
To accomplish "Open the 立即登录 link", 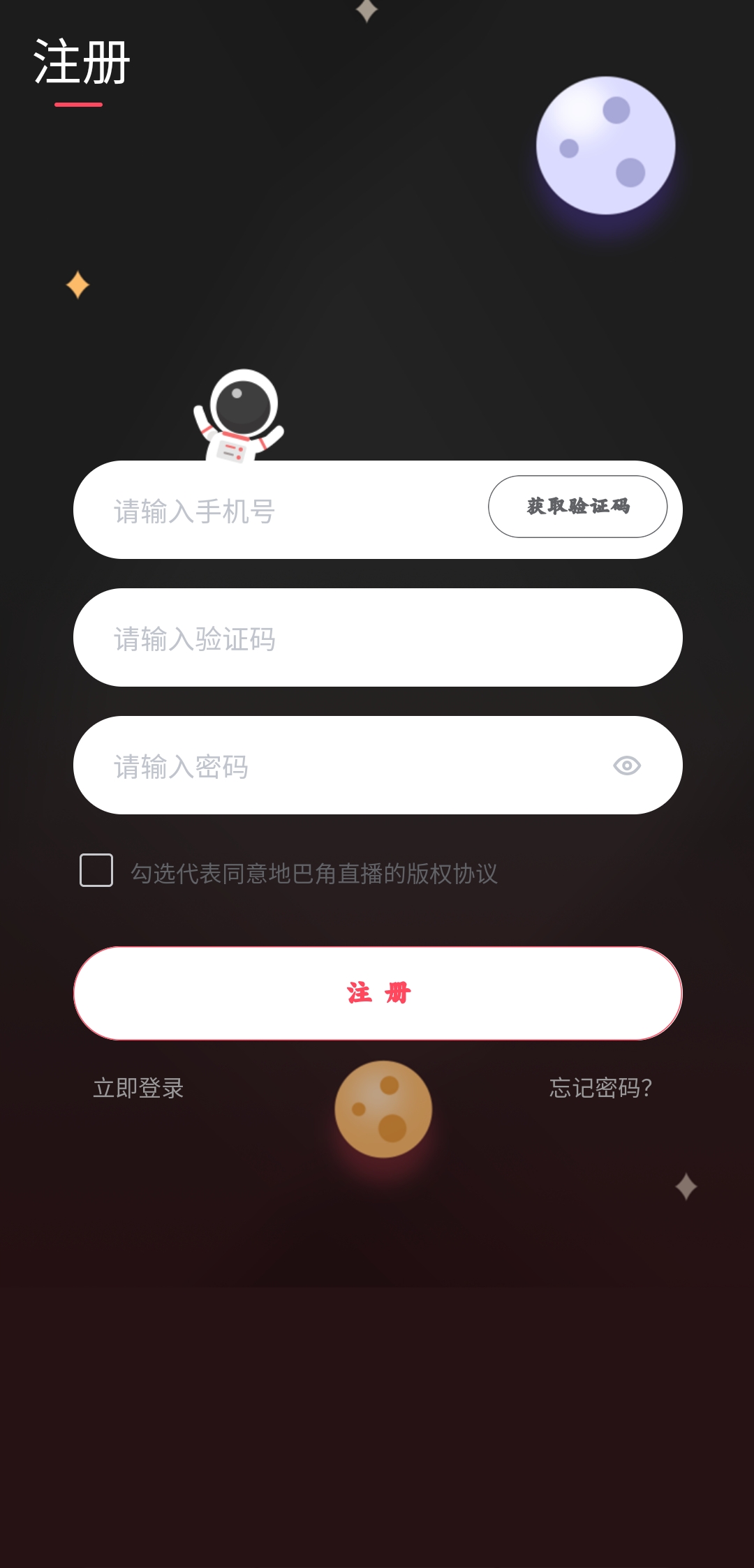I will [138, 1089].
